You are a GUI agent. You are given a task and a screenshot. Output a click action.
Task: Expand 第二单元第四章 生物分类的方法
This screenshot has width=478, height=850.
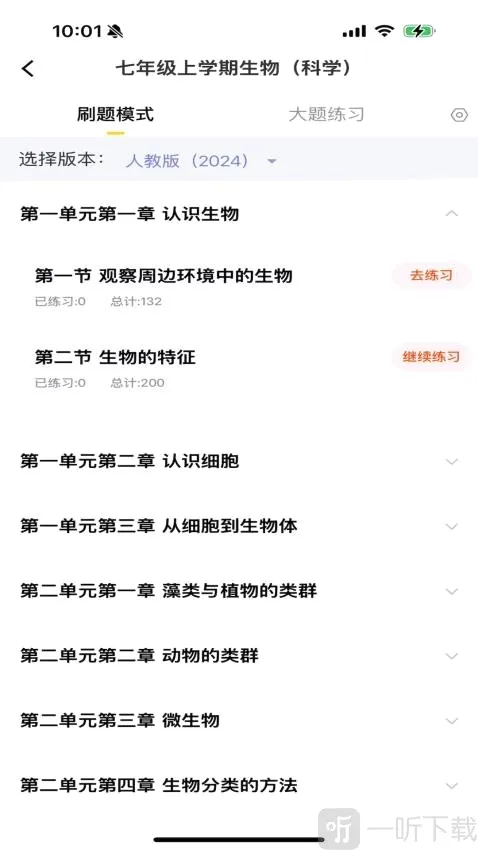(x=239, y=785)
